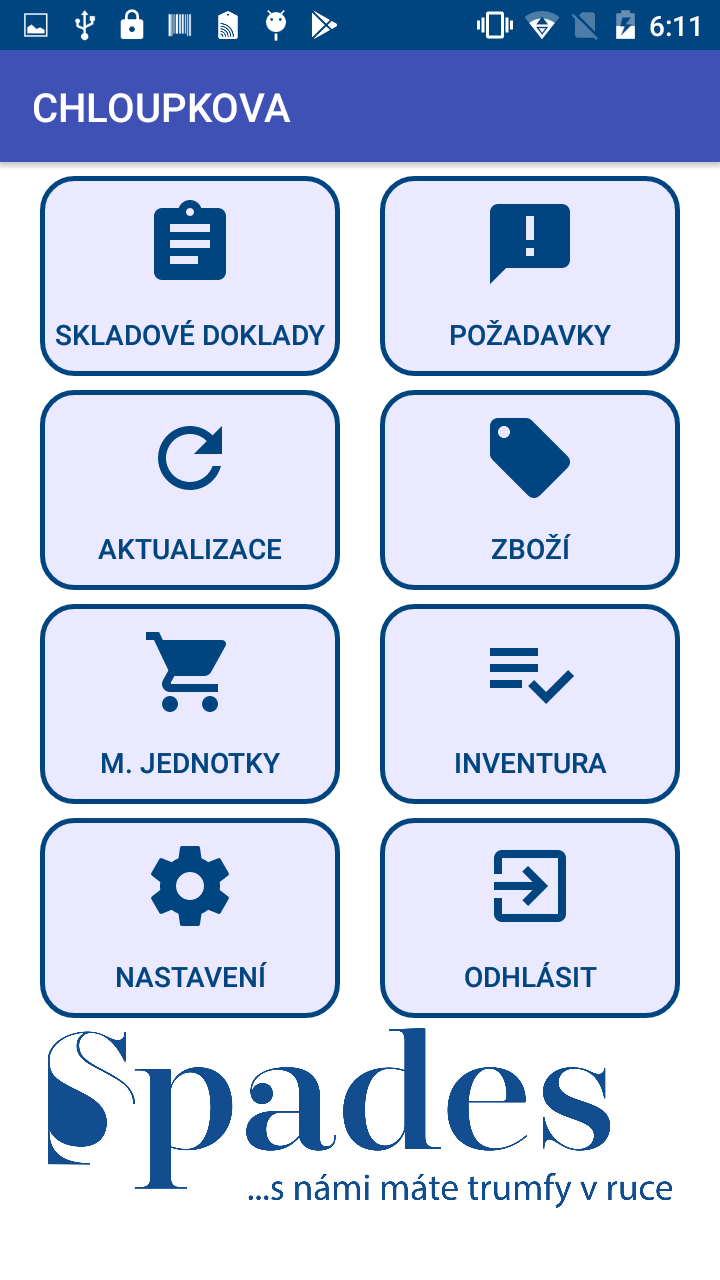The width and height of the screenshot is (720, 1280).
Task: Open the Požadavky section
Action: 530,276
